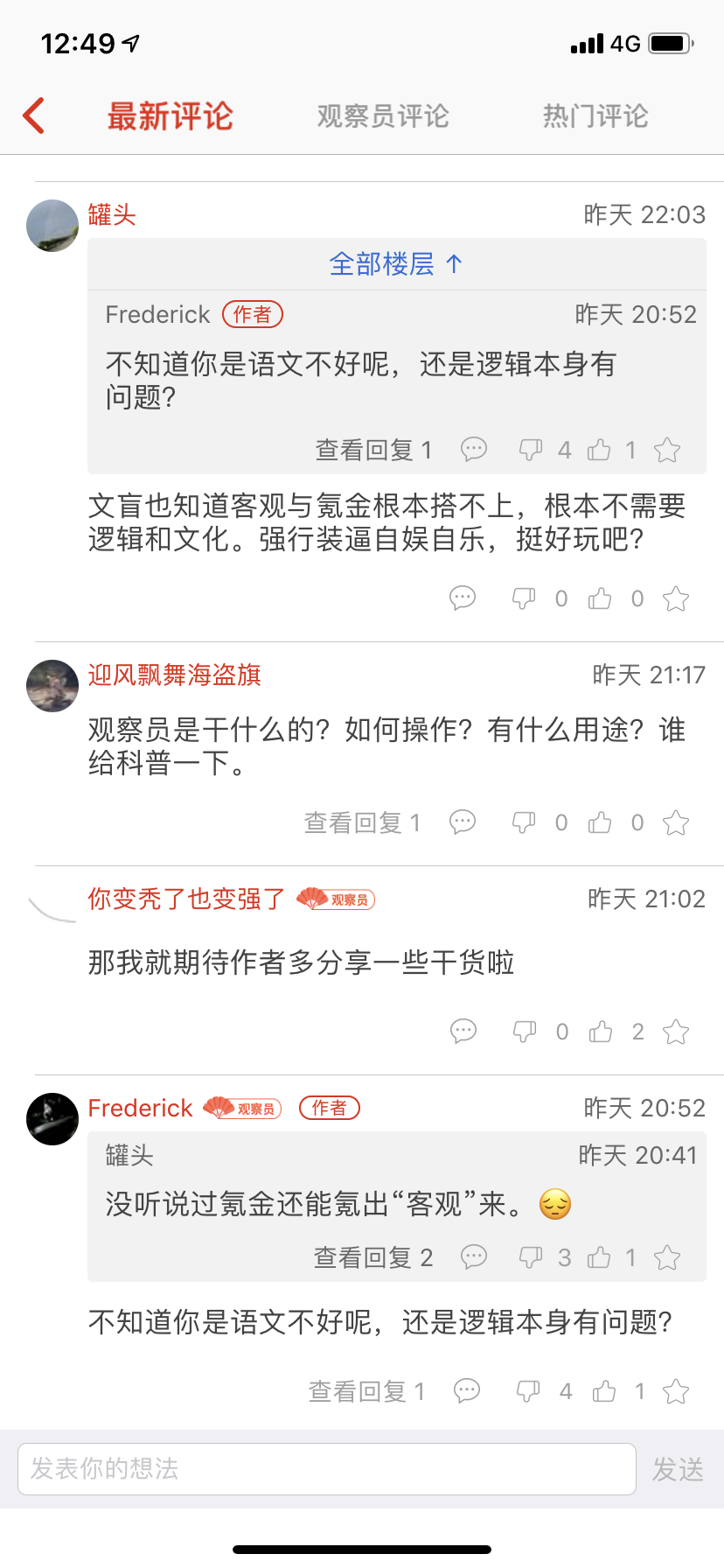Expand 全部楼层 in 罐头's comment
This screenshot has height=1568, width=724.
[x=396, y=263]
